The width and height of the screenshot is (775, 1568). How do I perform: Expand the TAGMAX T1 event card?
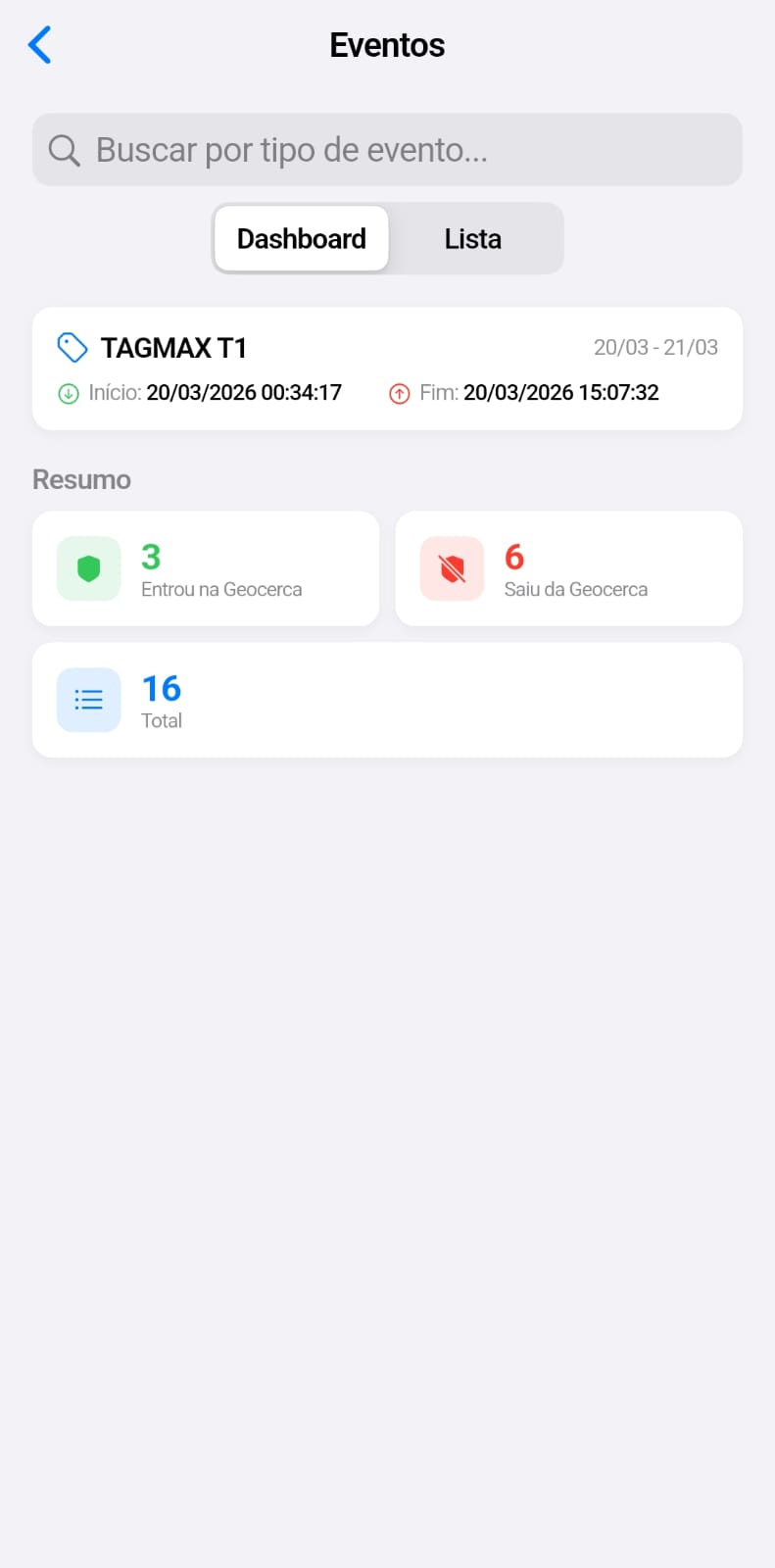[387, 368]
